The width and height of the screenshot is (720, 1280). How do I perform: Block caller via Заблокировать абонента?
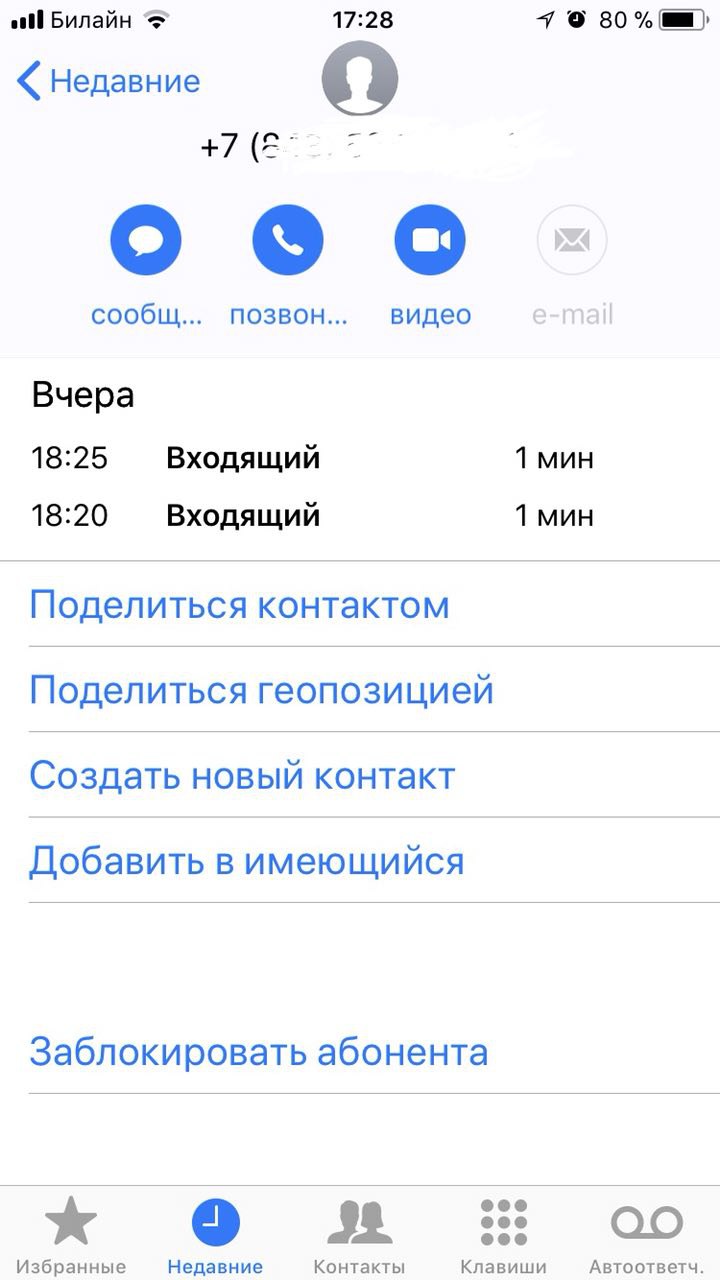[360, 1051]
